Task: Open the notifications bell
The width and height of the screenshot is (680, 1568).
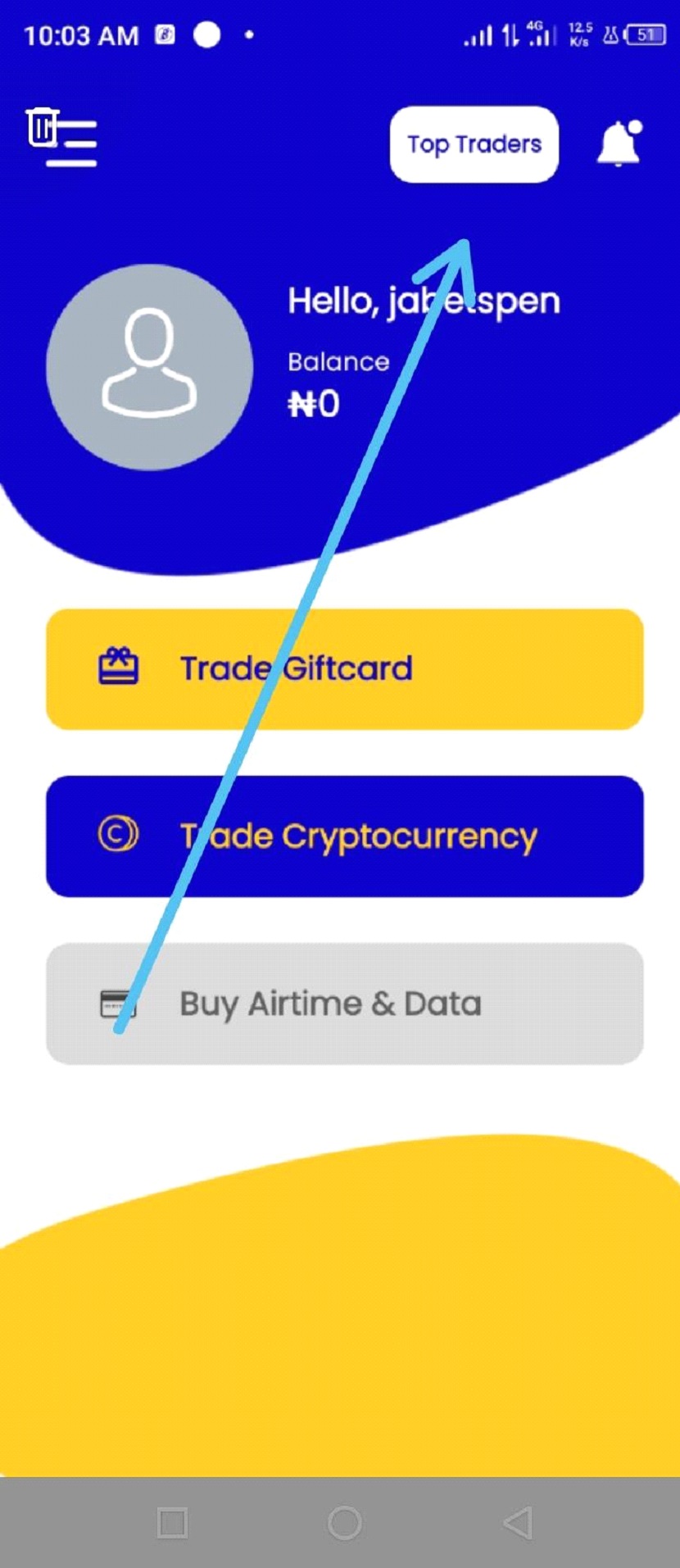Action: 619,144
